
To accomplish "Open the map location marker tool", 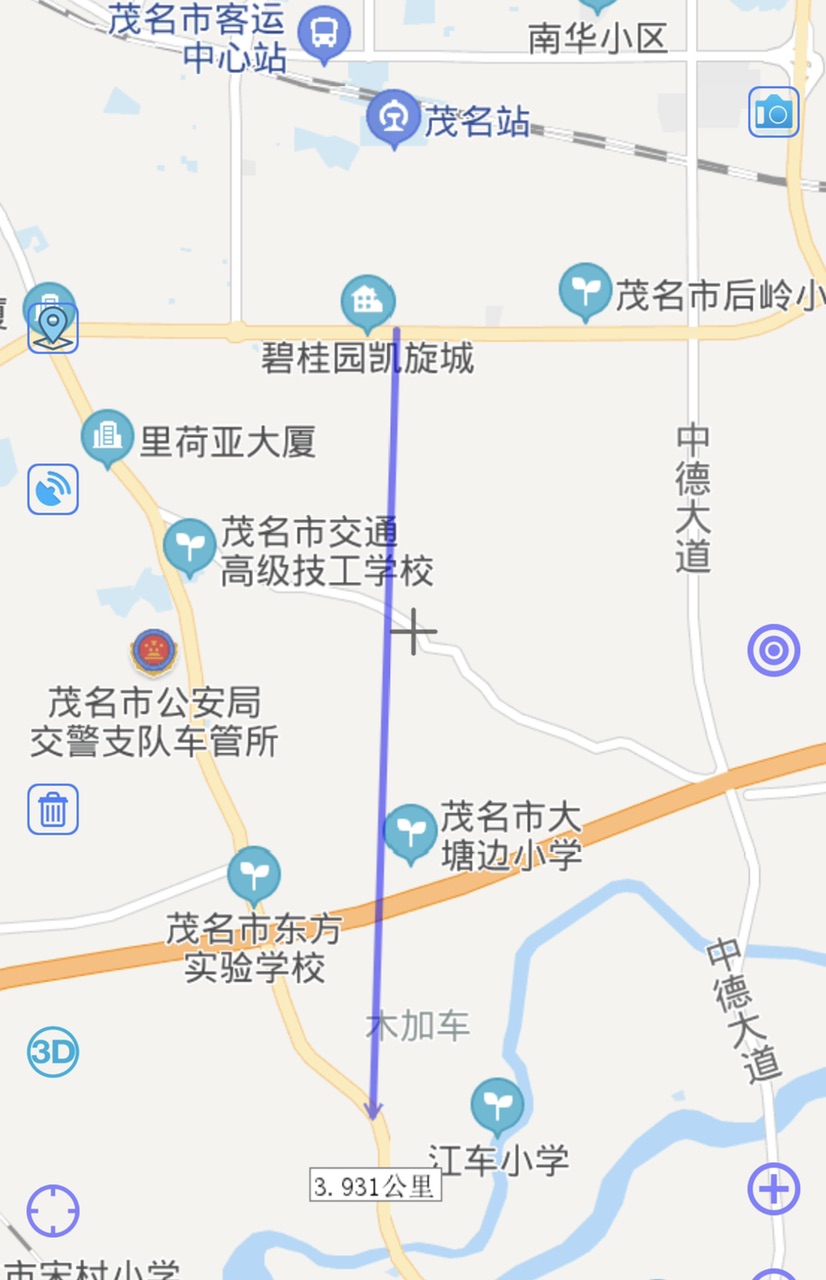I will 53,327.
